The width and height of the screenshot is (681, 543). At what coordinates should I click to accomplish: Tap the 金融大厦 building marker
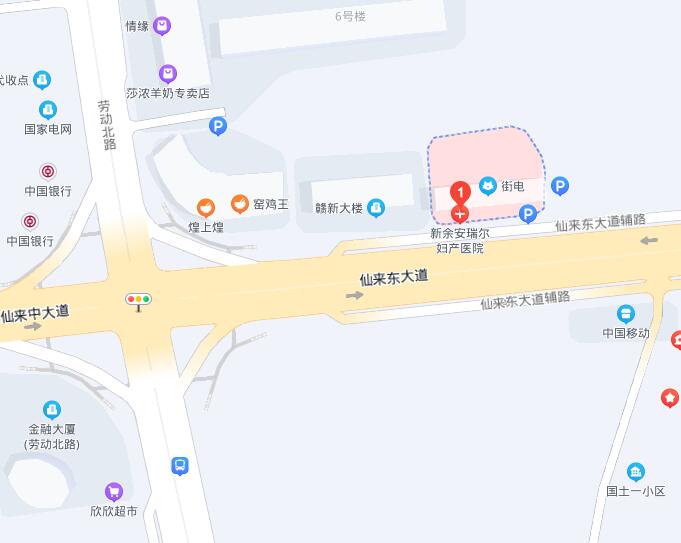pos(52,410)
